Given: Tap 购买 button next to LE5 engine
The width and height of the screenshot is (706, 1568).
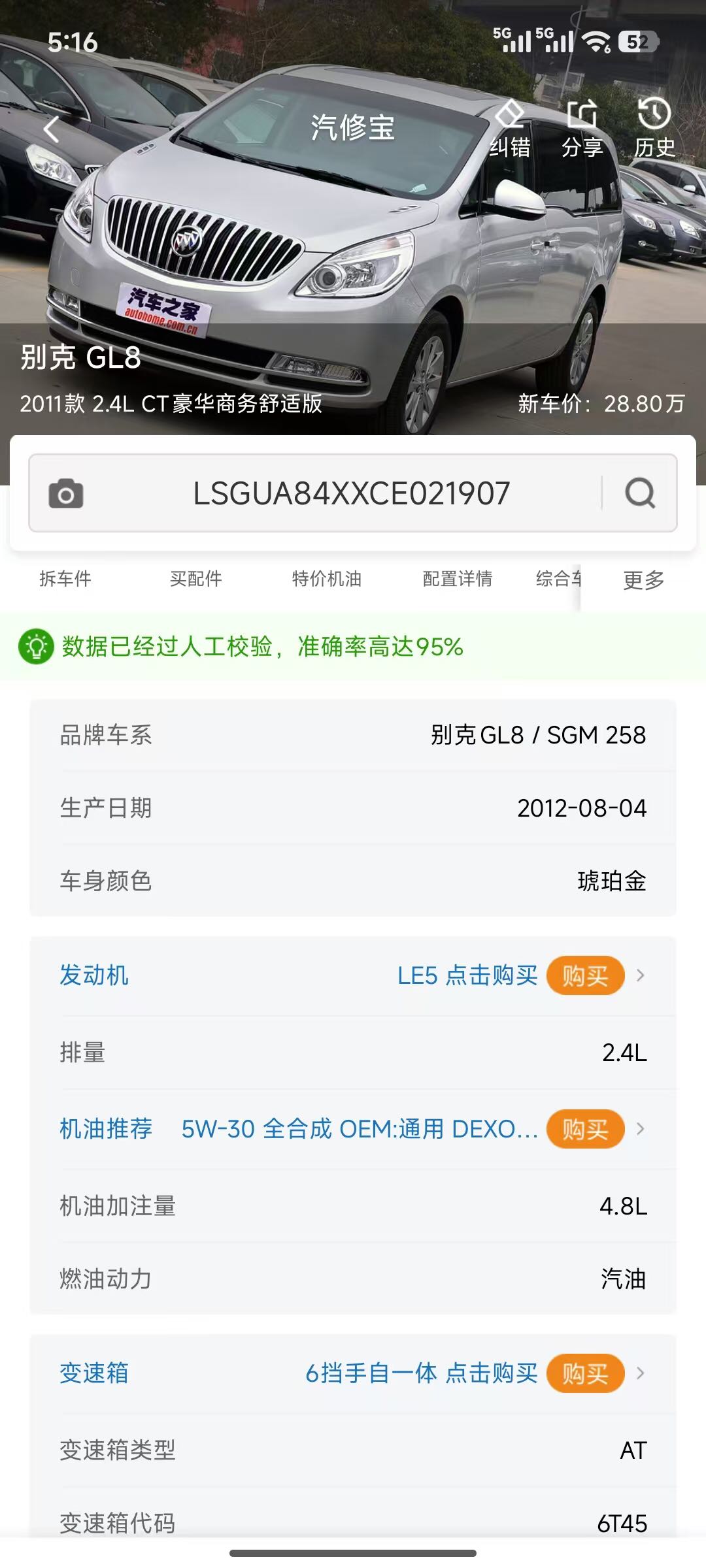Looking at the screenshot, I should tap(585, 976).
